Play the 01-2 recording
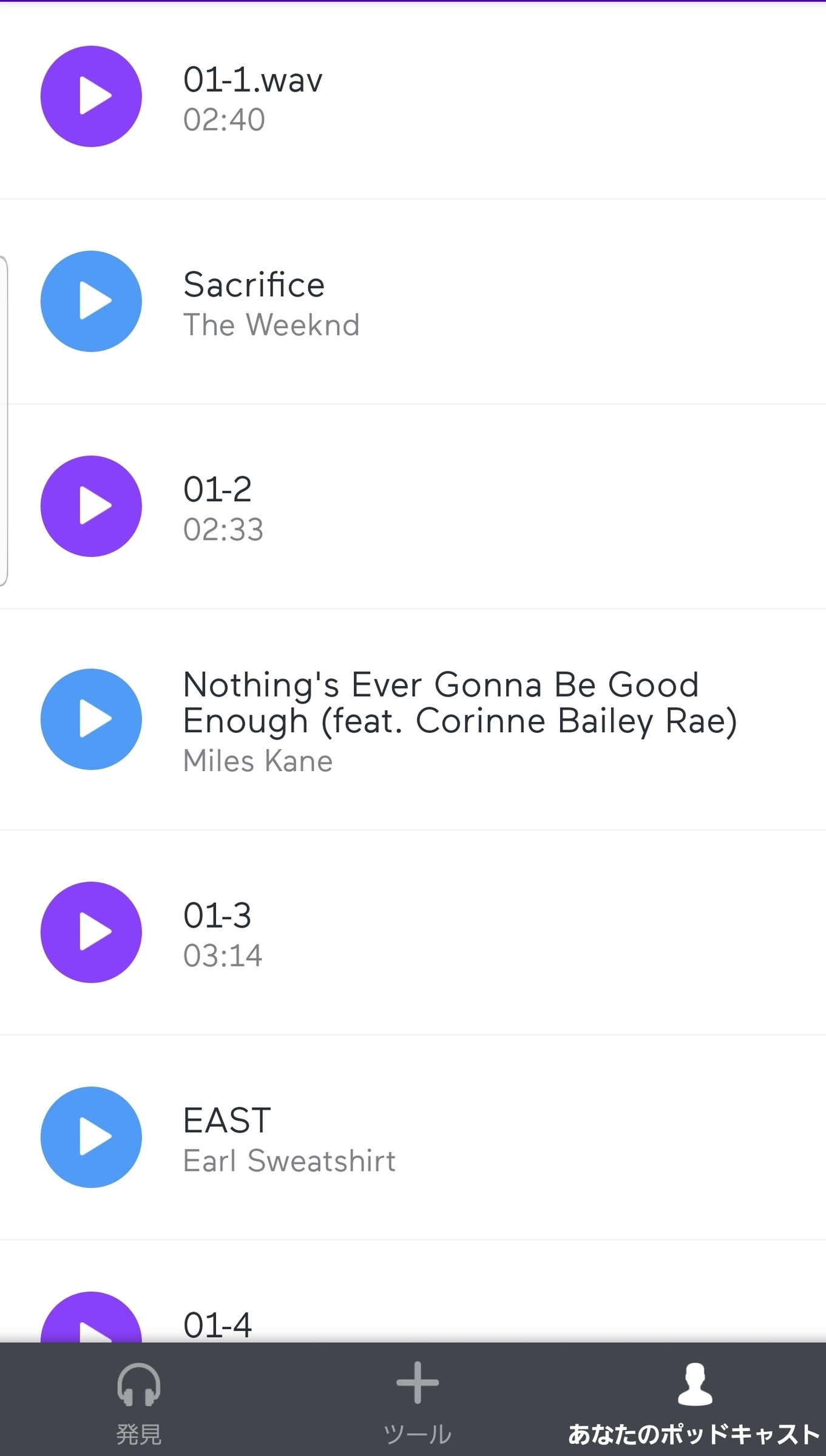The width and height of the screenshot is (826, 1456). pyautogui.click(x=91, y=506)
